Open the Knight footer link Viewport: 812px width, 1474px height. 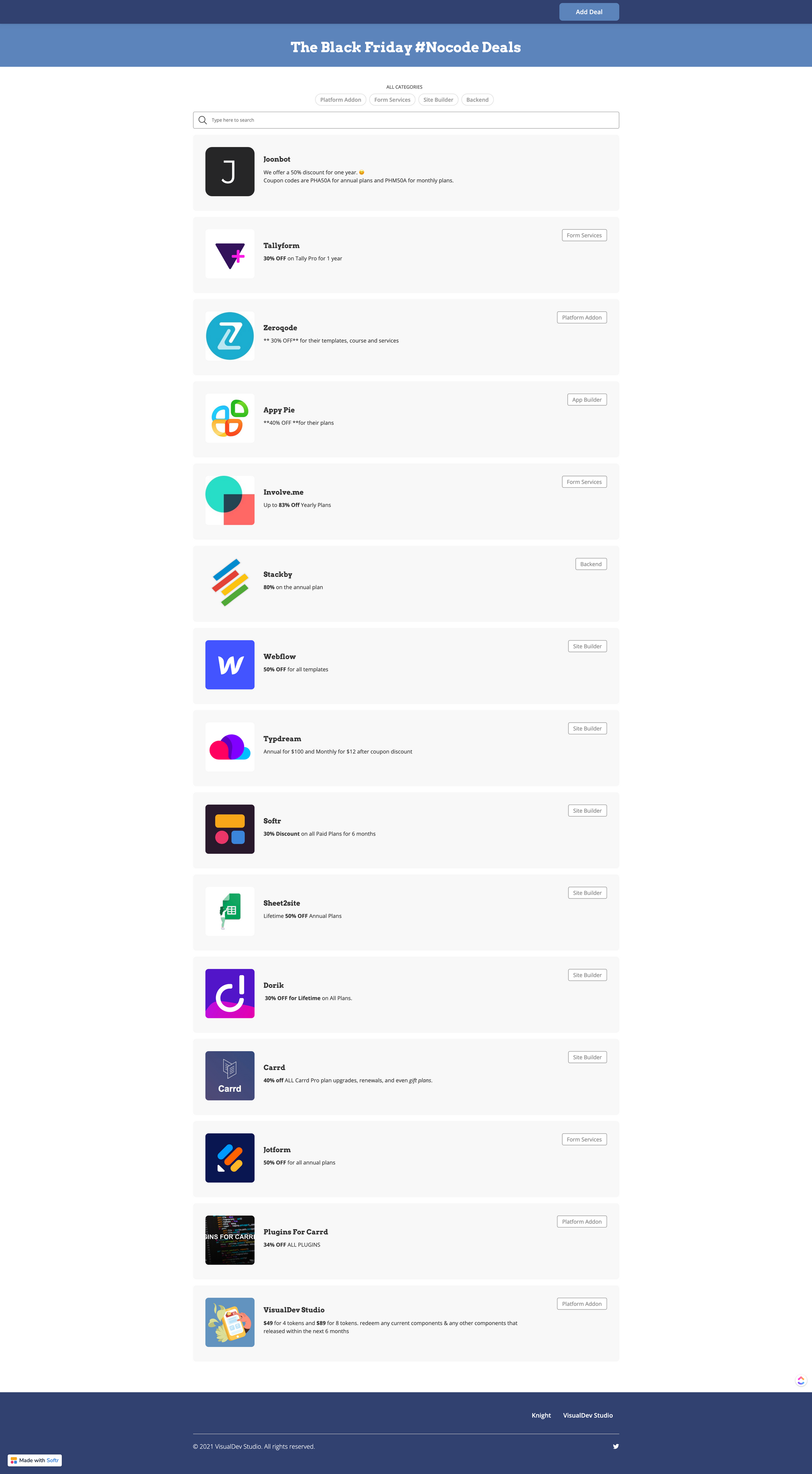coord(541,1415)
